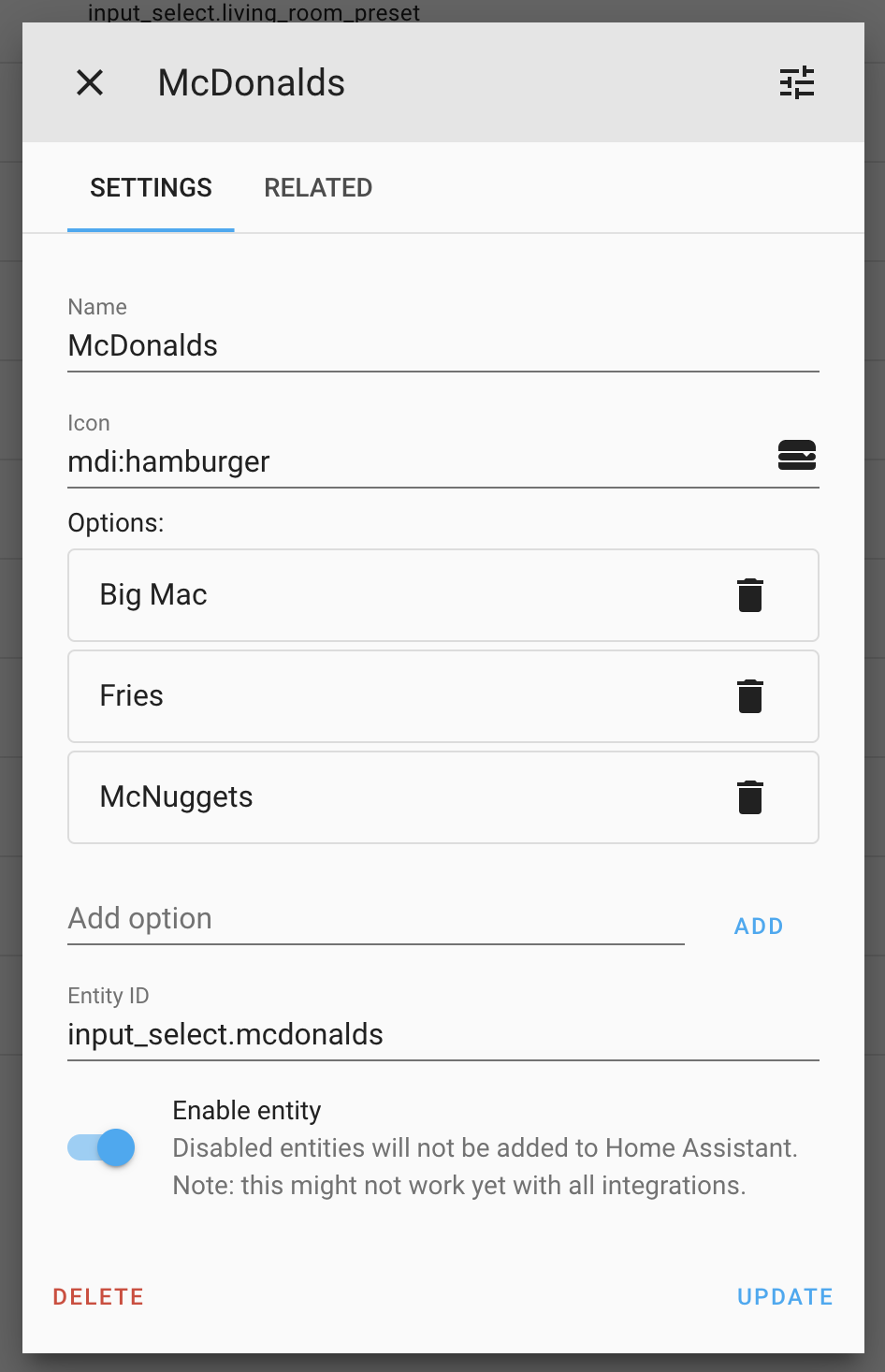Open the entity settings sliders icon
The height and width of the screenshot is (1372, 885).
(797, 83)
